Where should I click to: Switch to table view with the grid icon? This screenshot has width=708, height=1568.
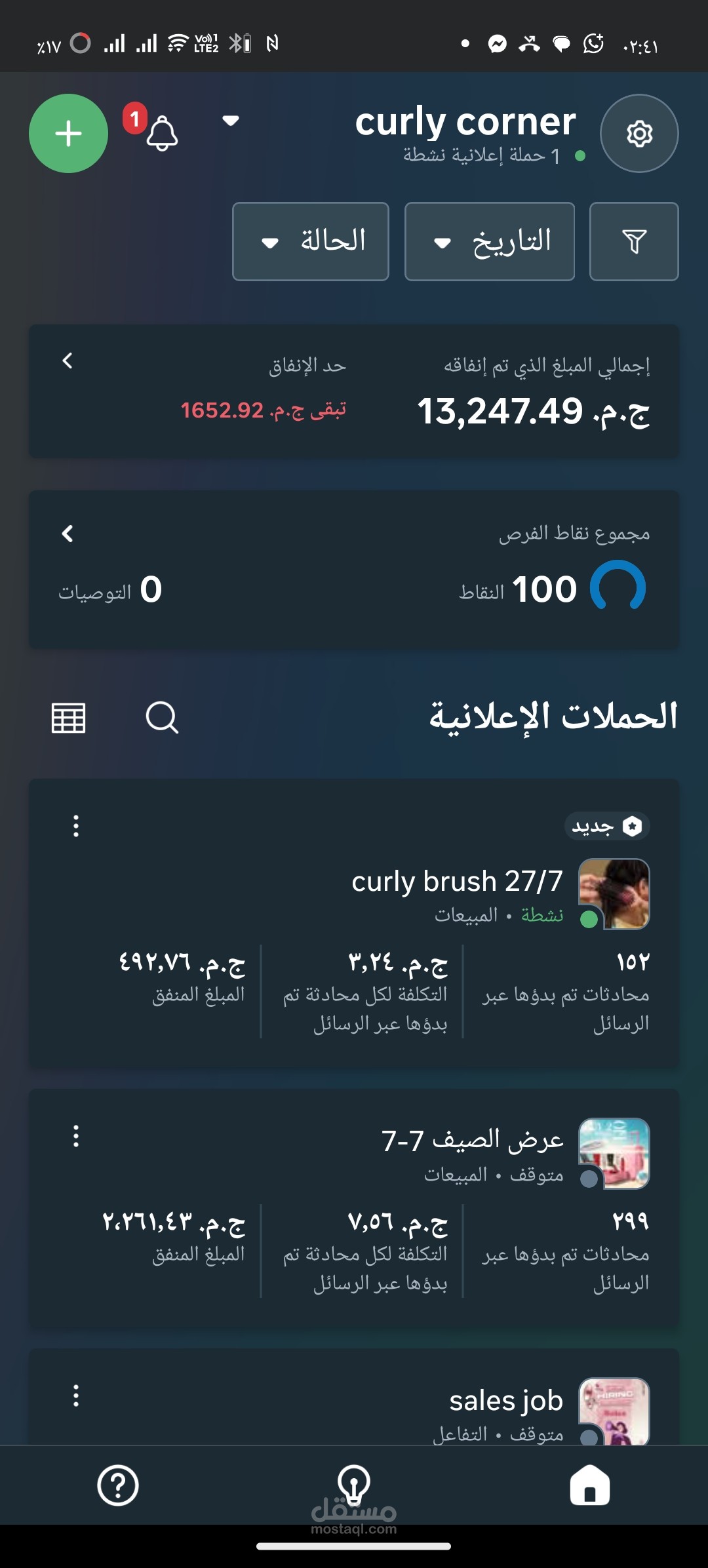[x=69, y=717]
